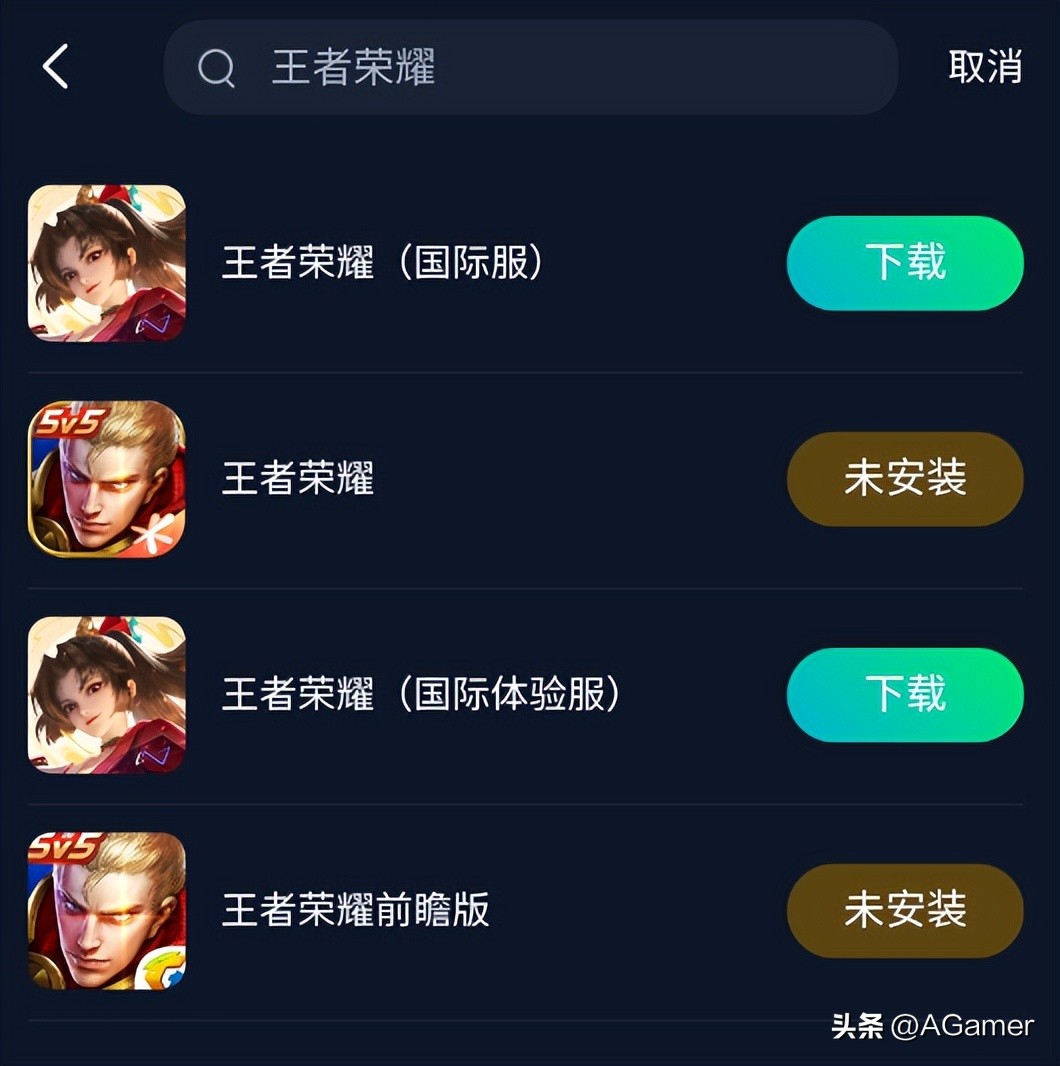Viewport: 1060px width, 1066px height.
Task: Select the second 5v5 game thumbnail
Action: [105, 911]
